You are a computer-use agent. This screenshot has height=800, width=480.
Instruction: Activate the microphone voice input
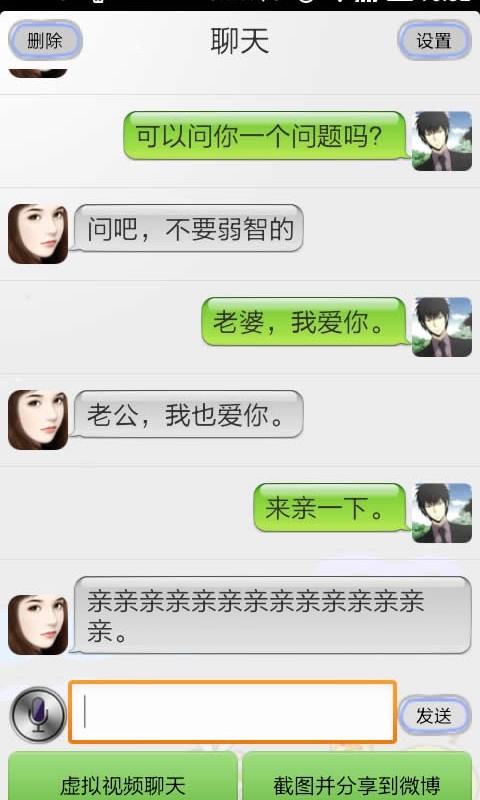[x=38, y=713]
